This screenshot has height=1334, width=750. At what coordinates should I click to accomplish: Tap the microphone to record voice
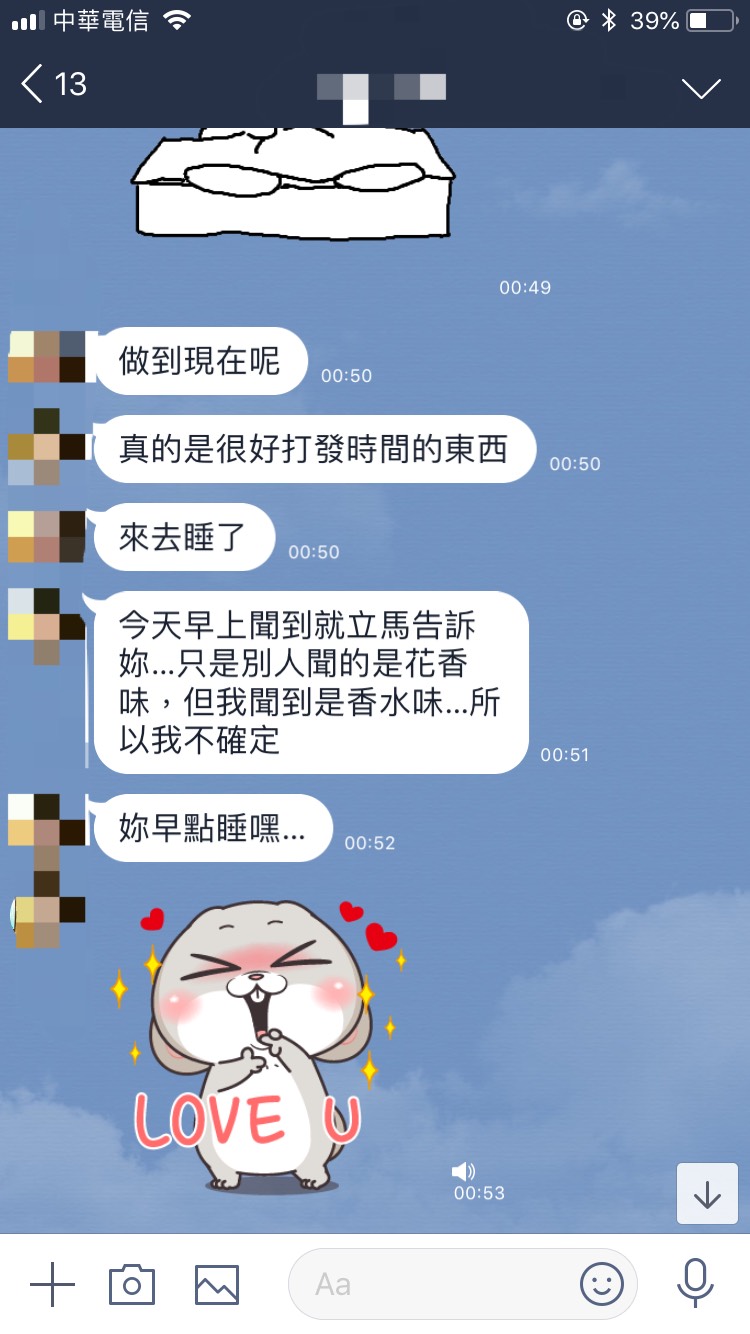click(695, 1284)
